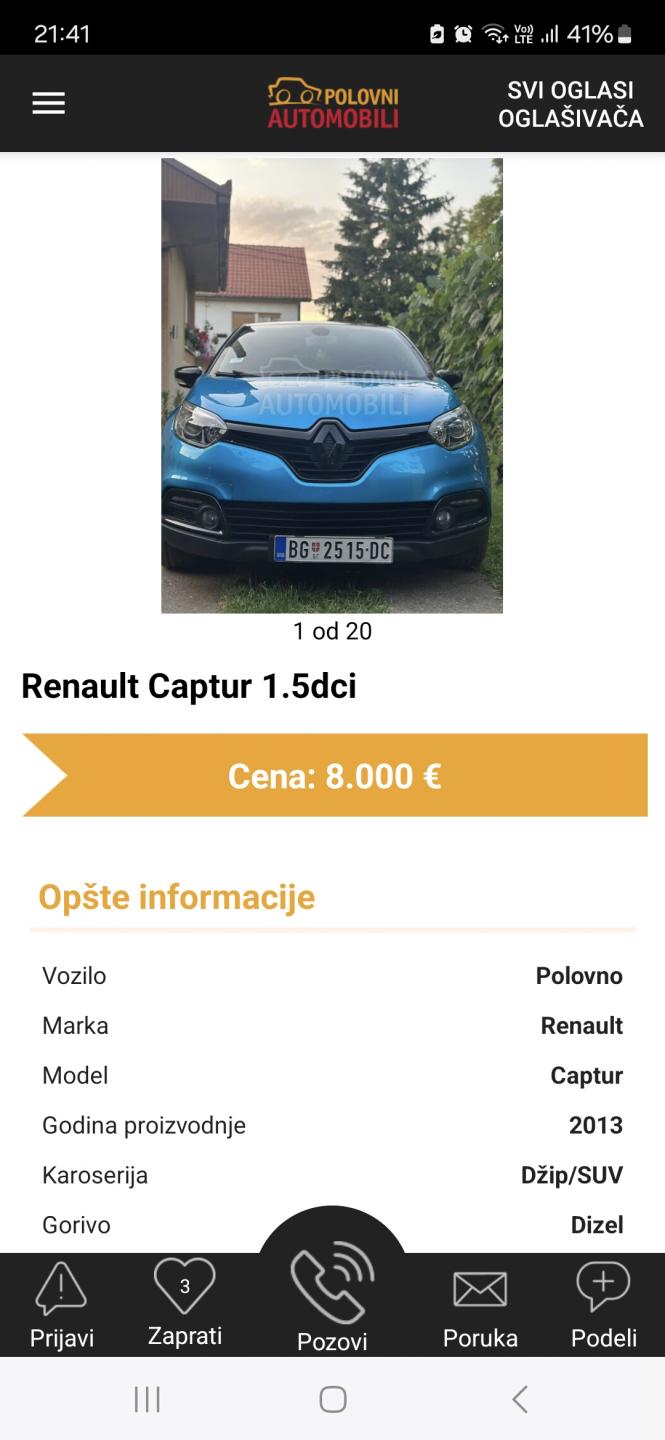The width and height of the screenshot is (665, 1440).
Task: Share the ad using Podeli
Action: [604, 1306]
